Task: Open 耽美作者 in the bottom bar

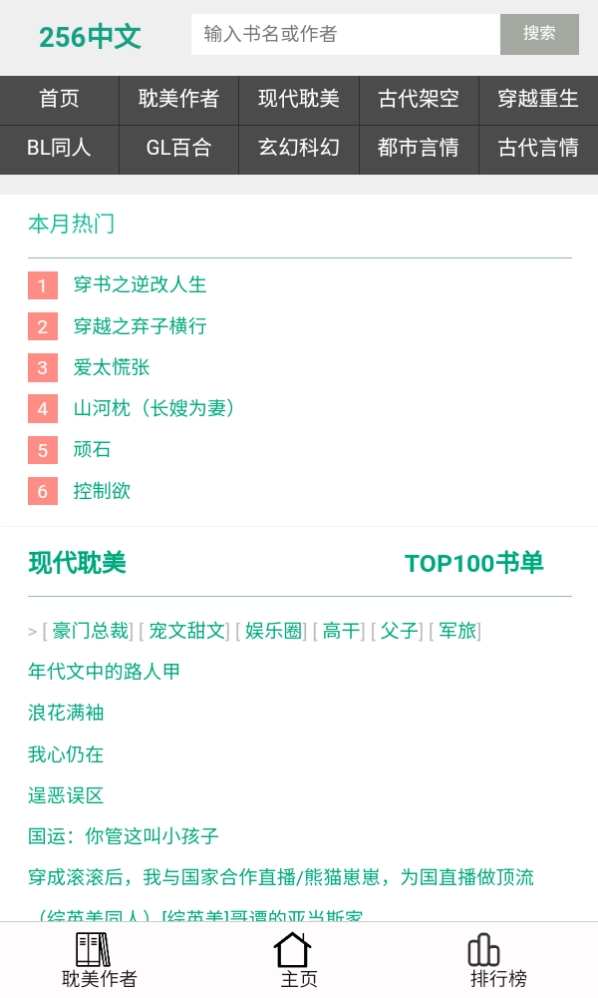Action: click(99, 960)
